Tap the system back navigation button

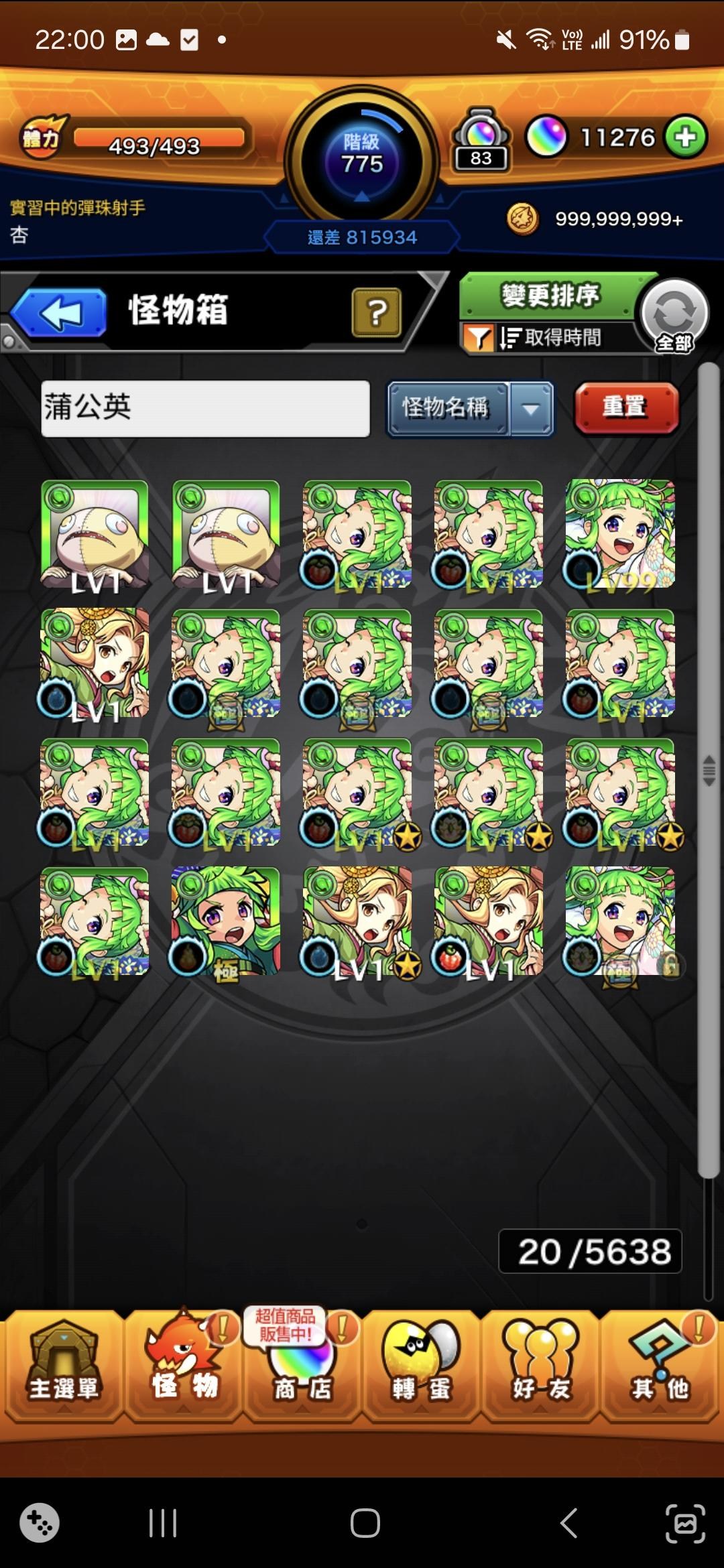568,1522
